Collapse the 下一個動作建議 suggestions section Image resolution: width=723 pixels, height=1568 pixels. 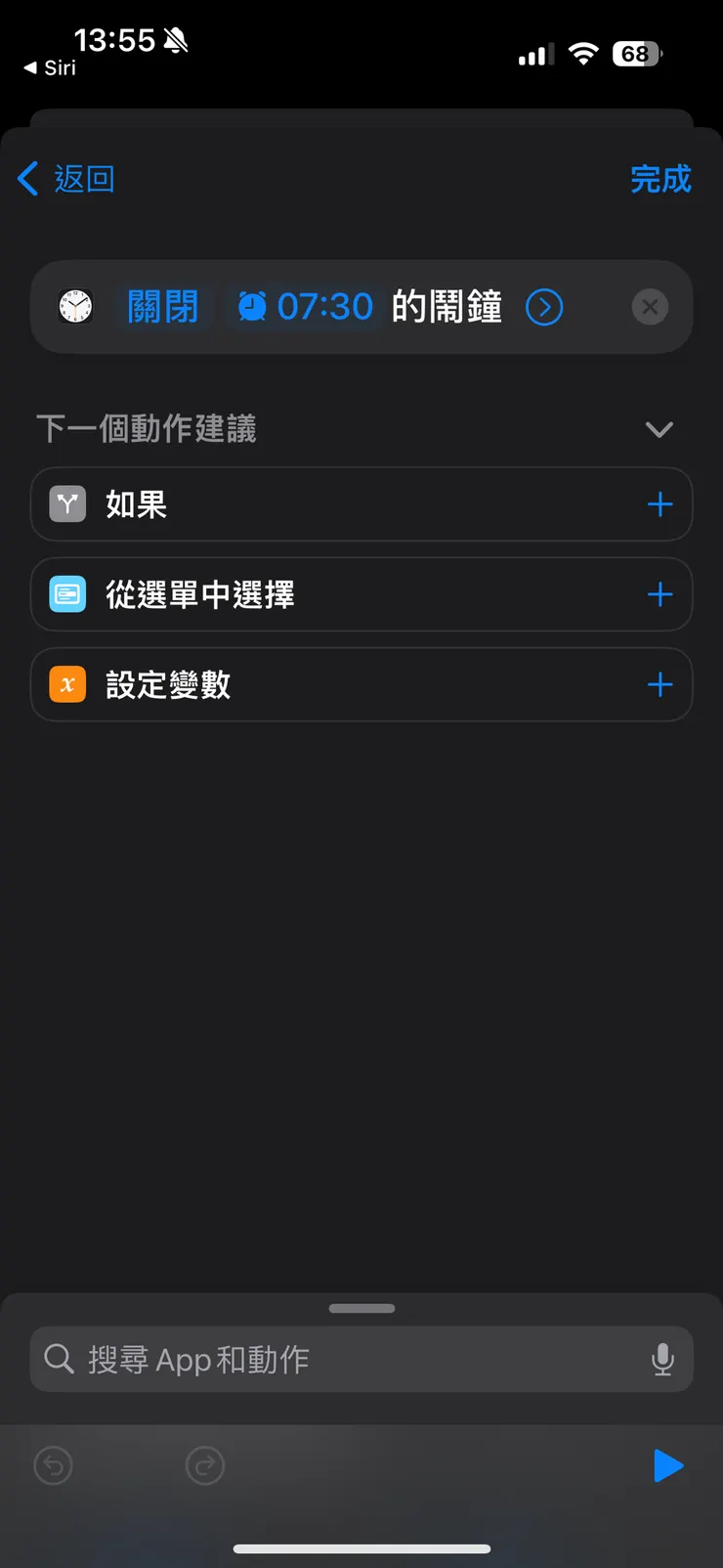click(x=659, y=429)
